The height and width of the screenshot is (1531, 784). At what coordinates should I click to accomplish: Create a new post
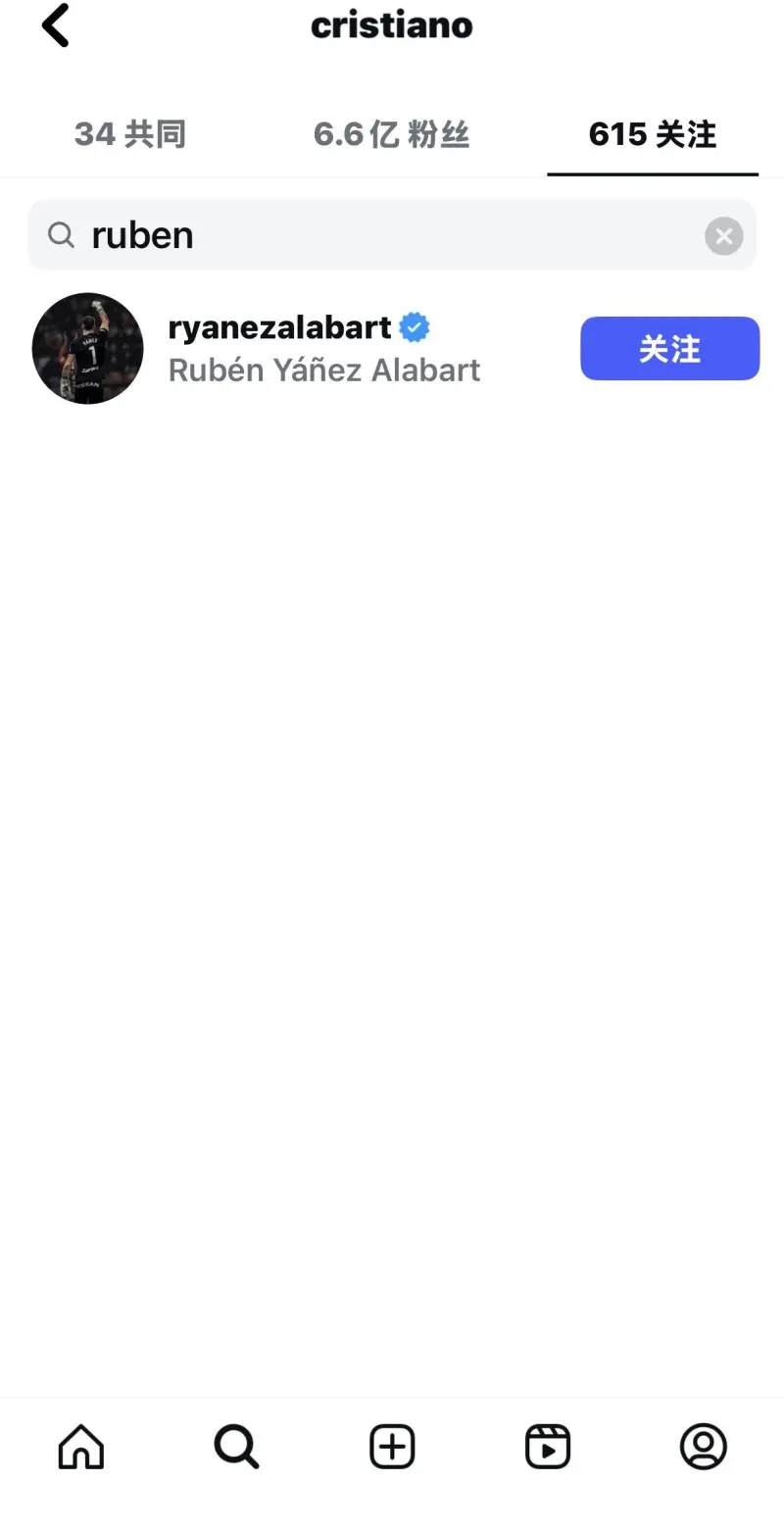(x=392, y=1447)
